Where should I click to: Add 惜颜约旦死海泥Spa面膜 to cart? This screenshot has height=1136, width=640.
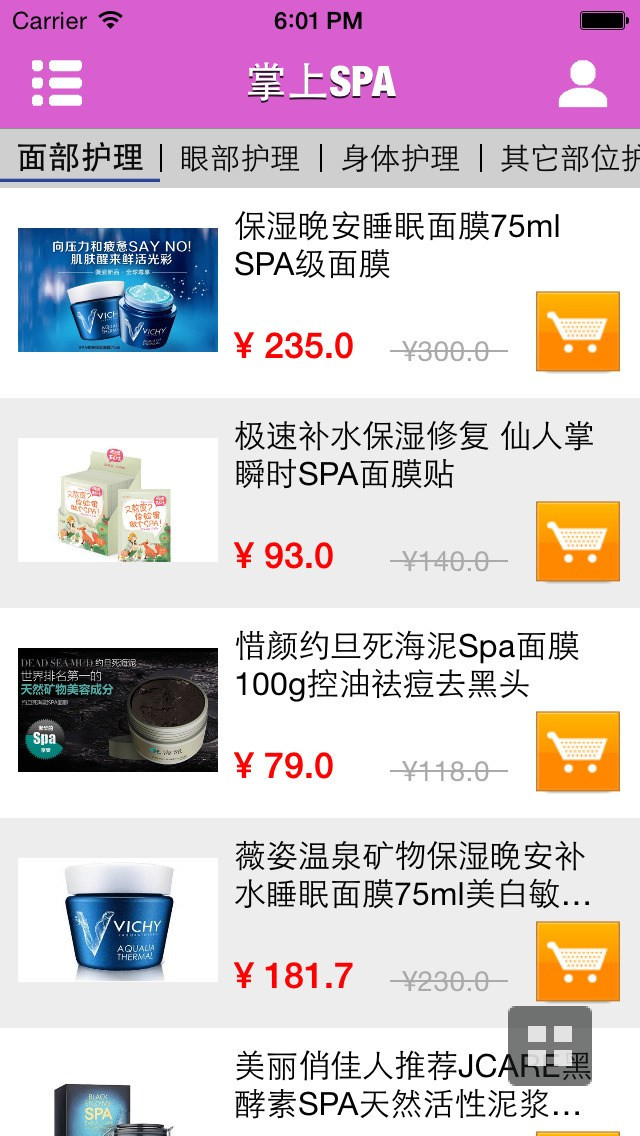[x=577, y=751]
